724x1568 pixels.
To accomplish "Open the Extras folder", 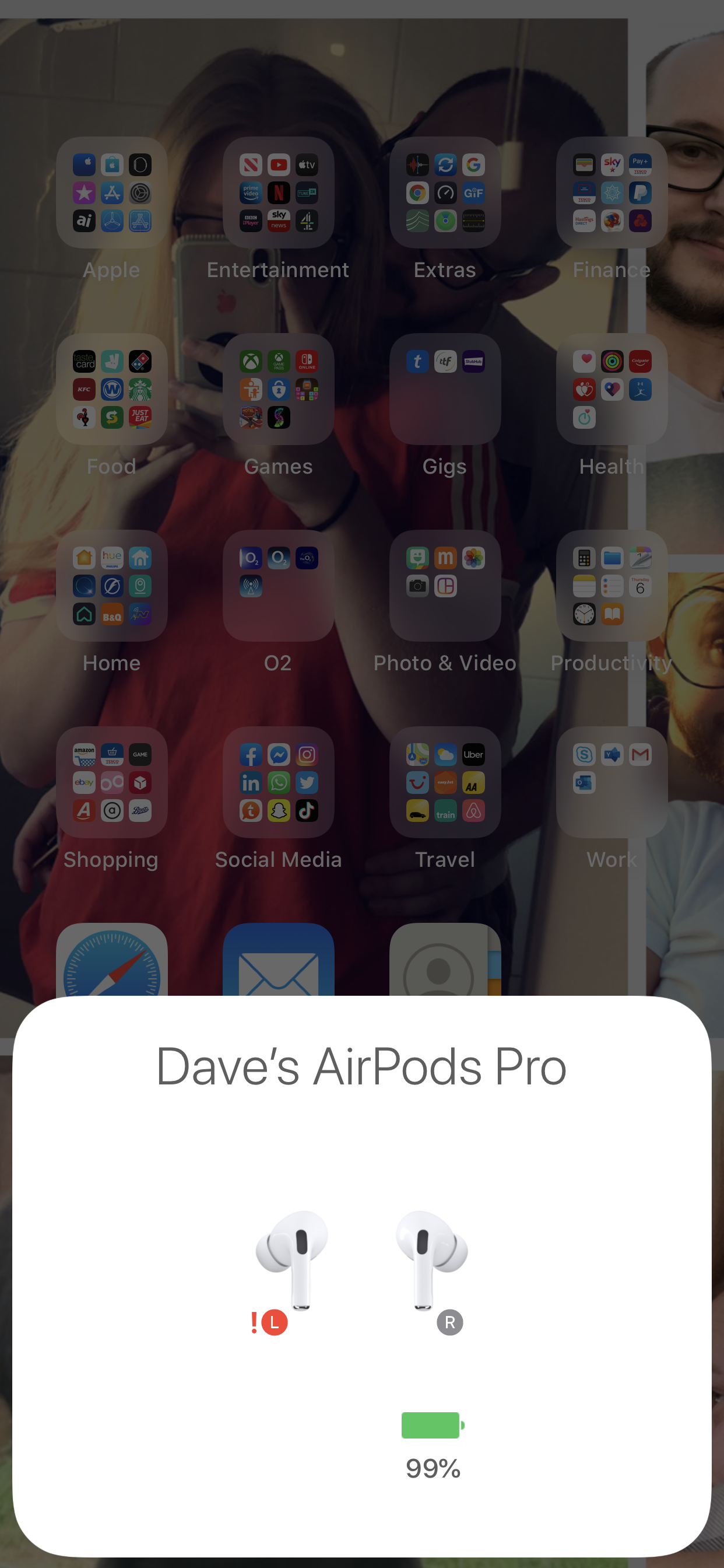I will [x=445, y=193].
